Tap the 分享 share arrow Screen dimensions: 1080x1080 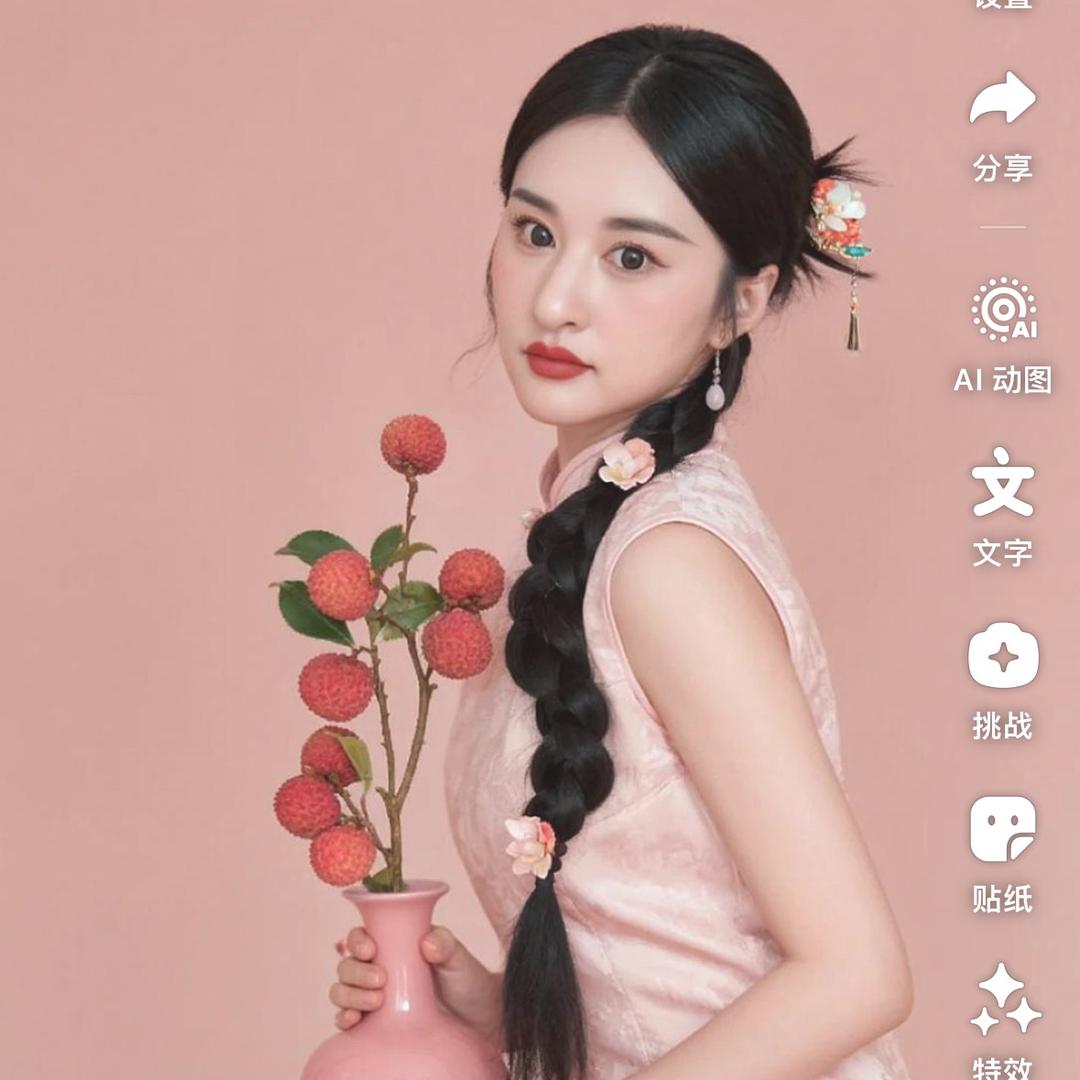pyautogui.click(x=1002, y=100)
